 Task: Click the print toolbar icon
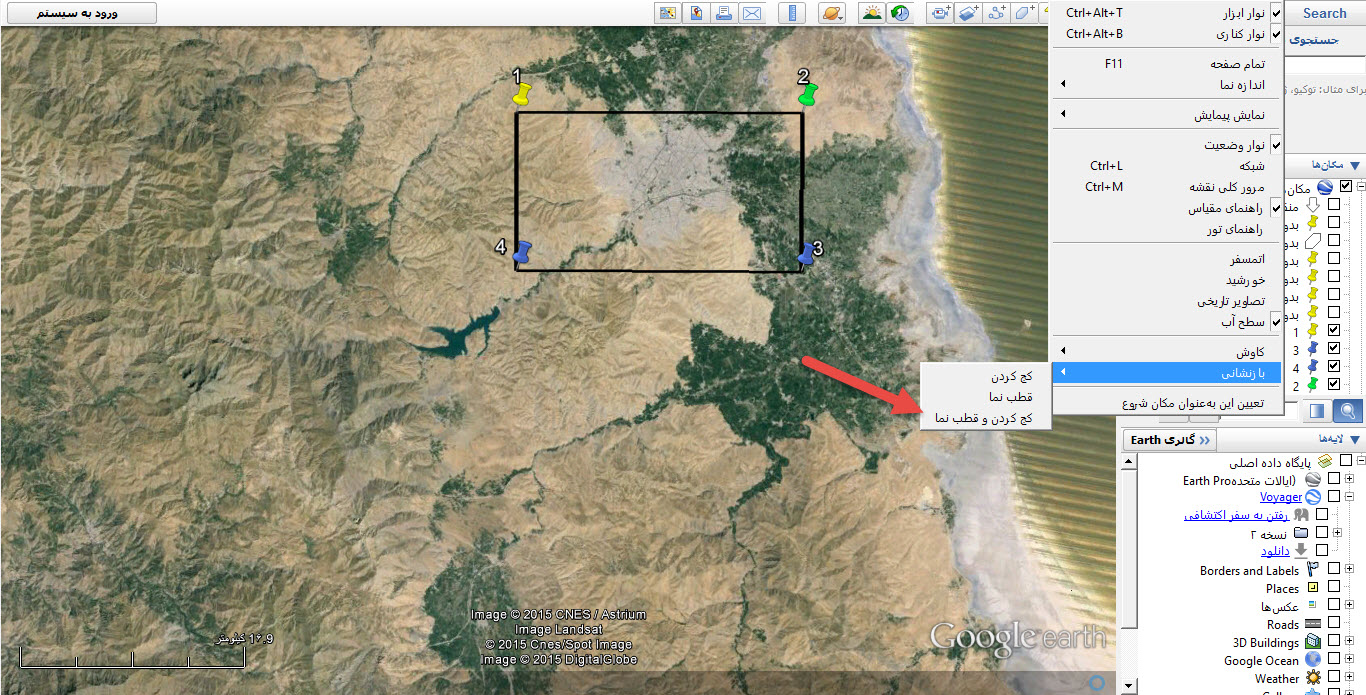723,13
